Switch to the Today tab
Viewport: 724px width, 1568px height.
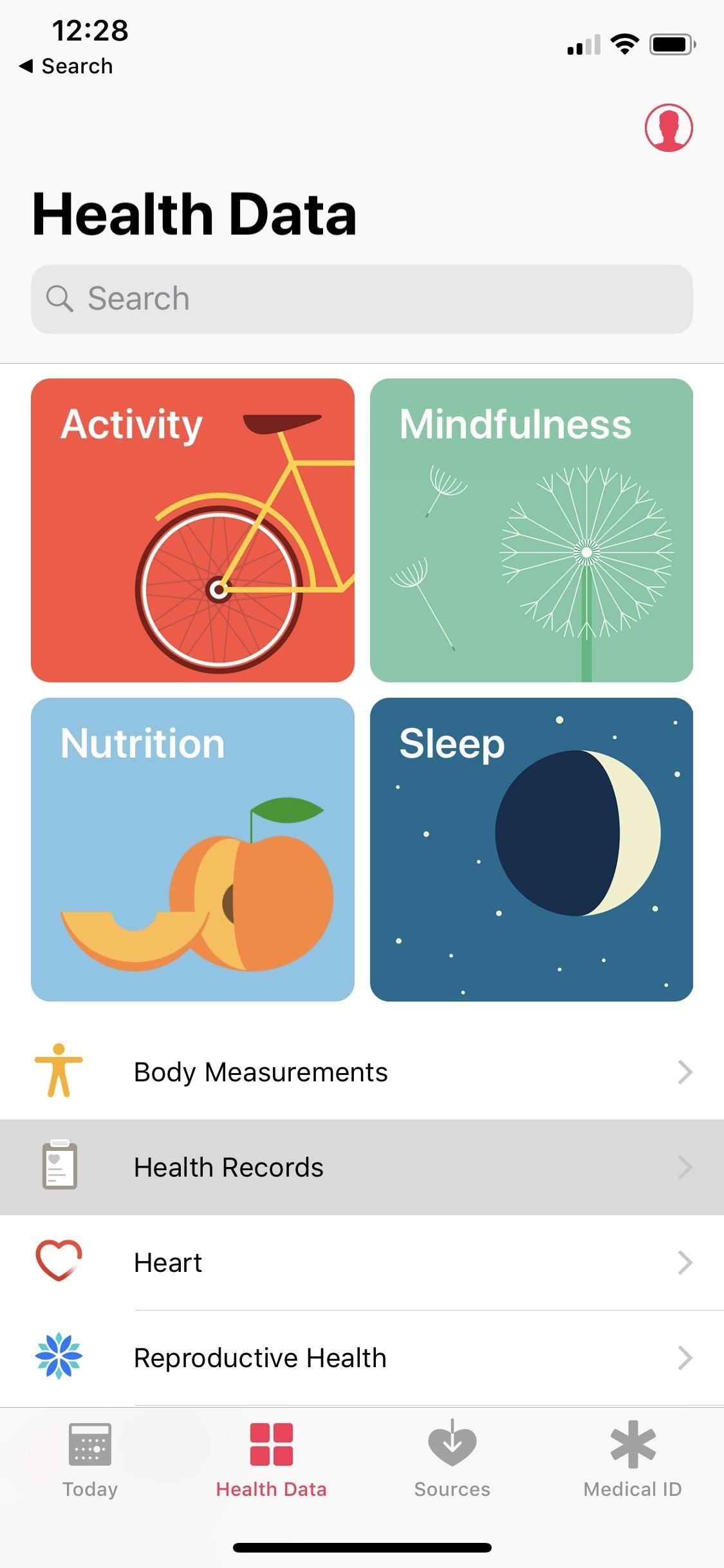[x=90, y=1460]
